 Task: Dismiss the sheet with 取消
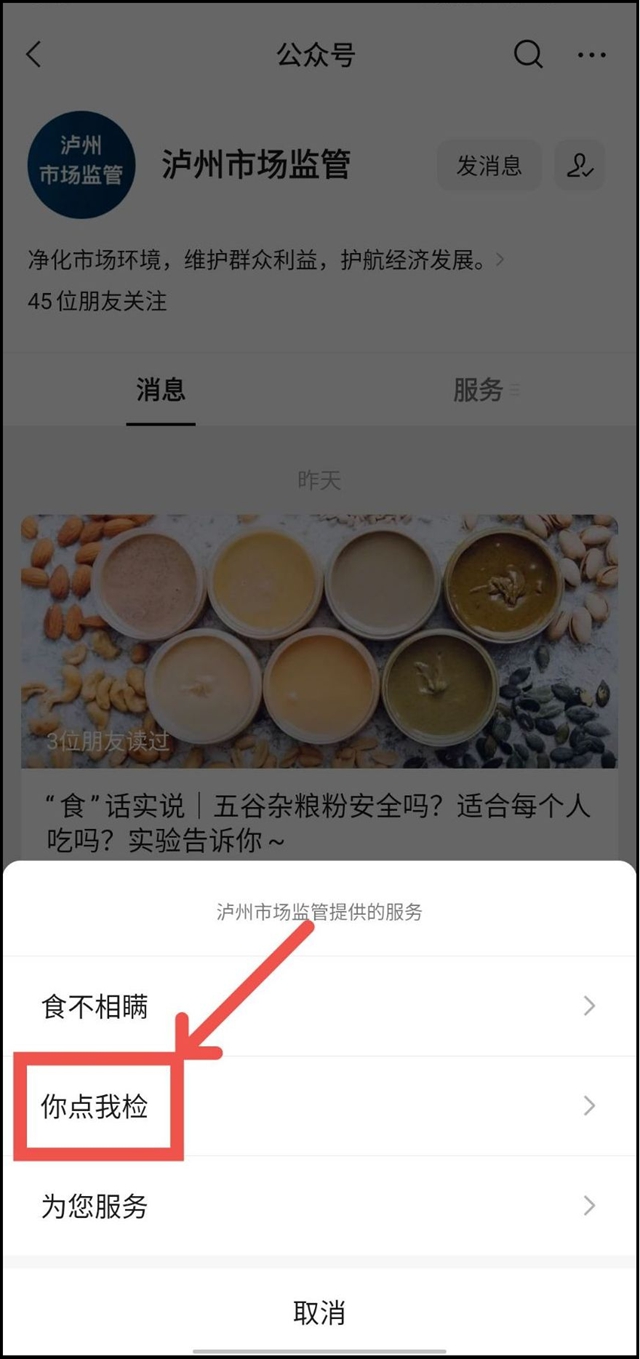(320, 1312)
